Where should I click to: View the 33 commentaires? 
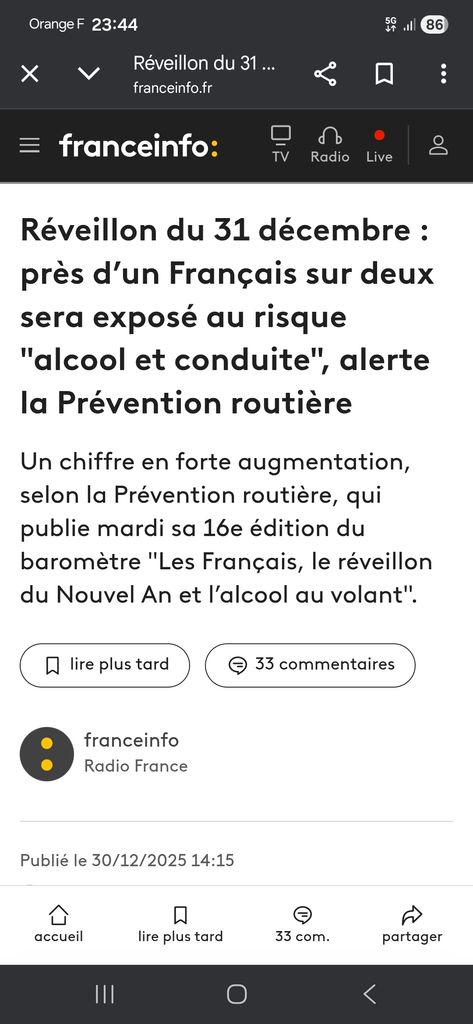[310, 665]
